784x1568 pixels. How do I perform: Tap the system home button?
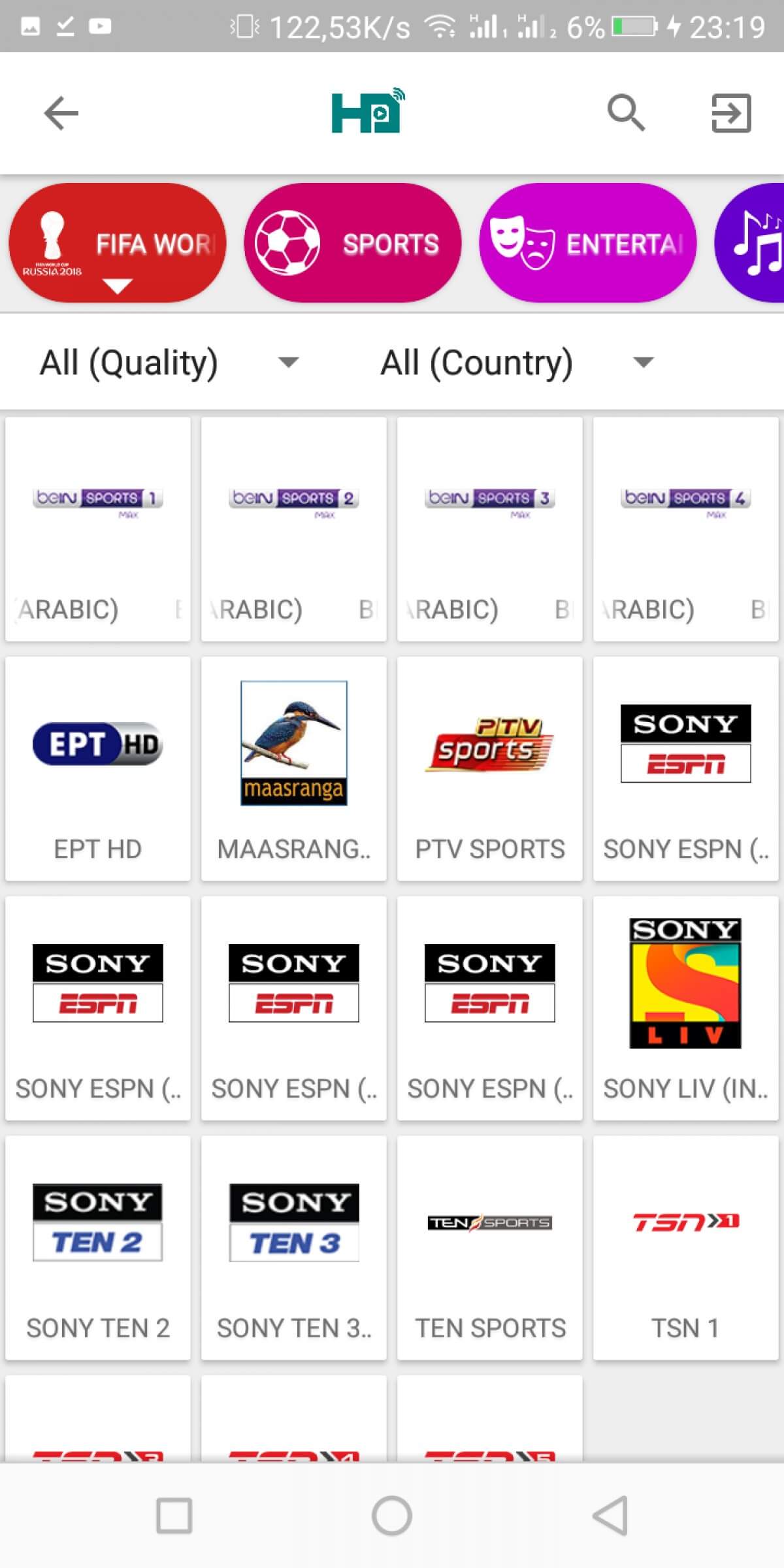pyautogui.click(x=392, y=1516)
